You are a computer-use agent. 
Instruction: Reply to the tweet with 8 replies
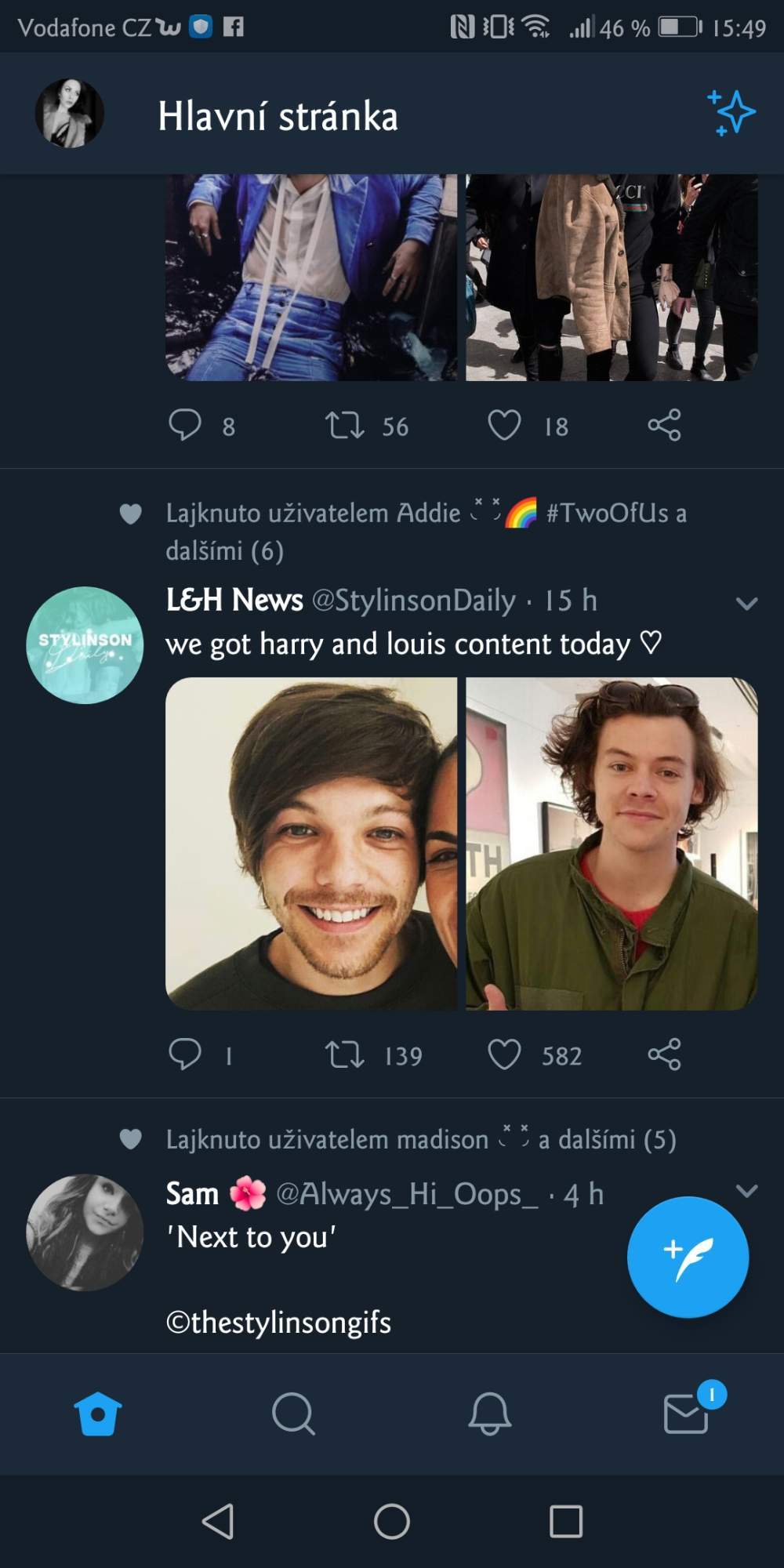185,425
